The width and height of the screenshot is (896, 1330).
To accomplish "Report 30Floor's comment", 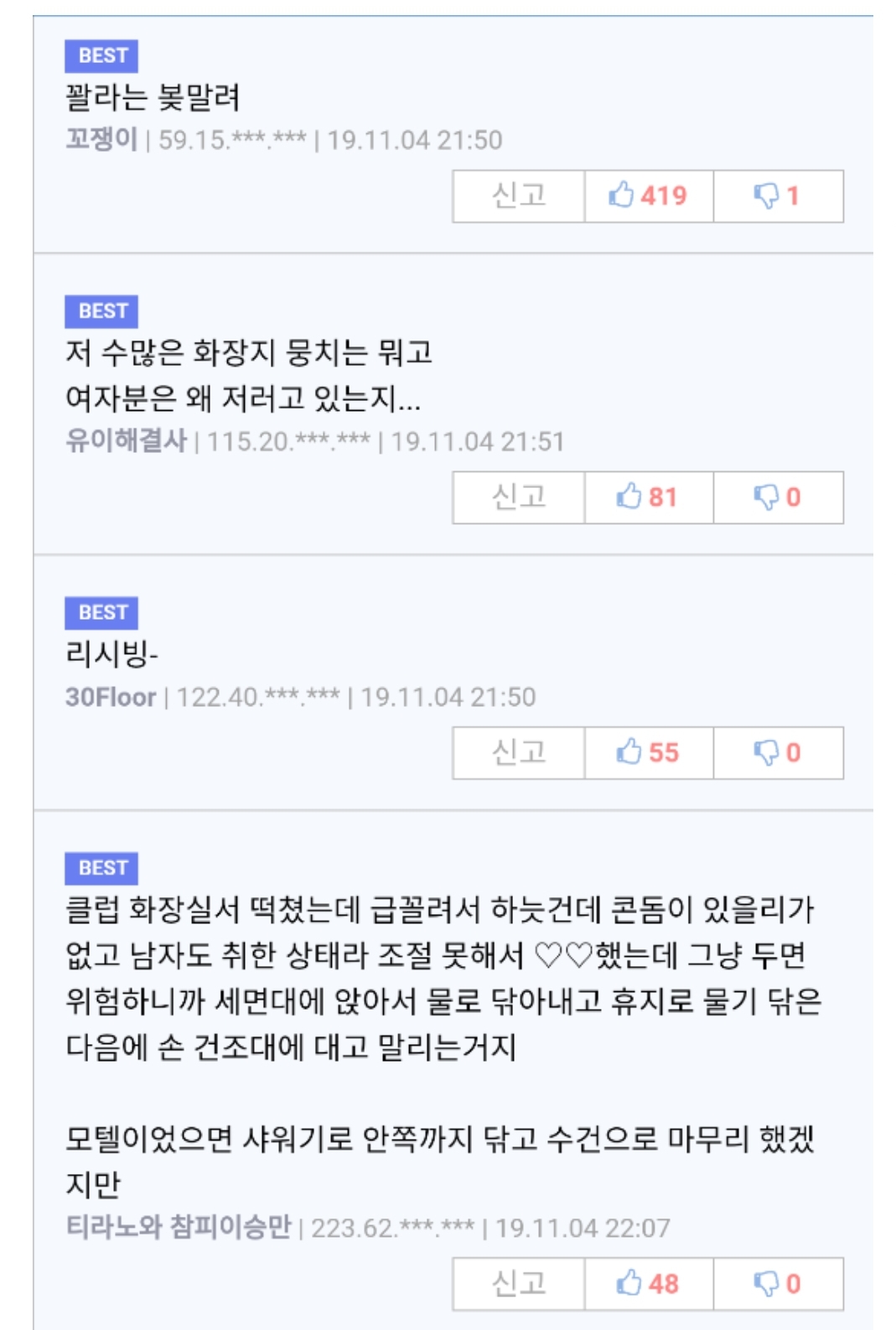I will (x=518, y=753).
